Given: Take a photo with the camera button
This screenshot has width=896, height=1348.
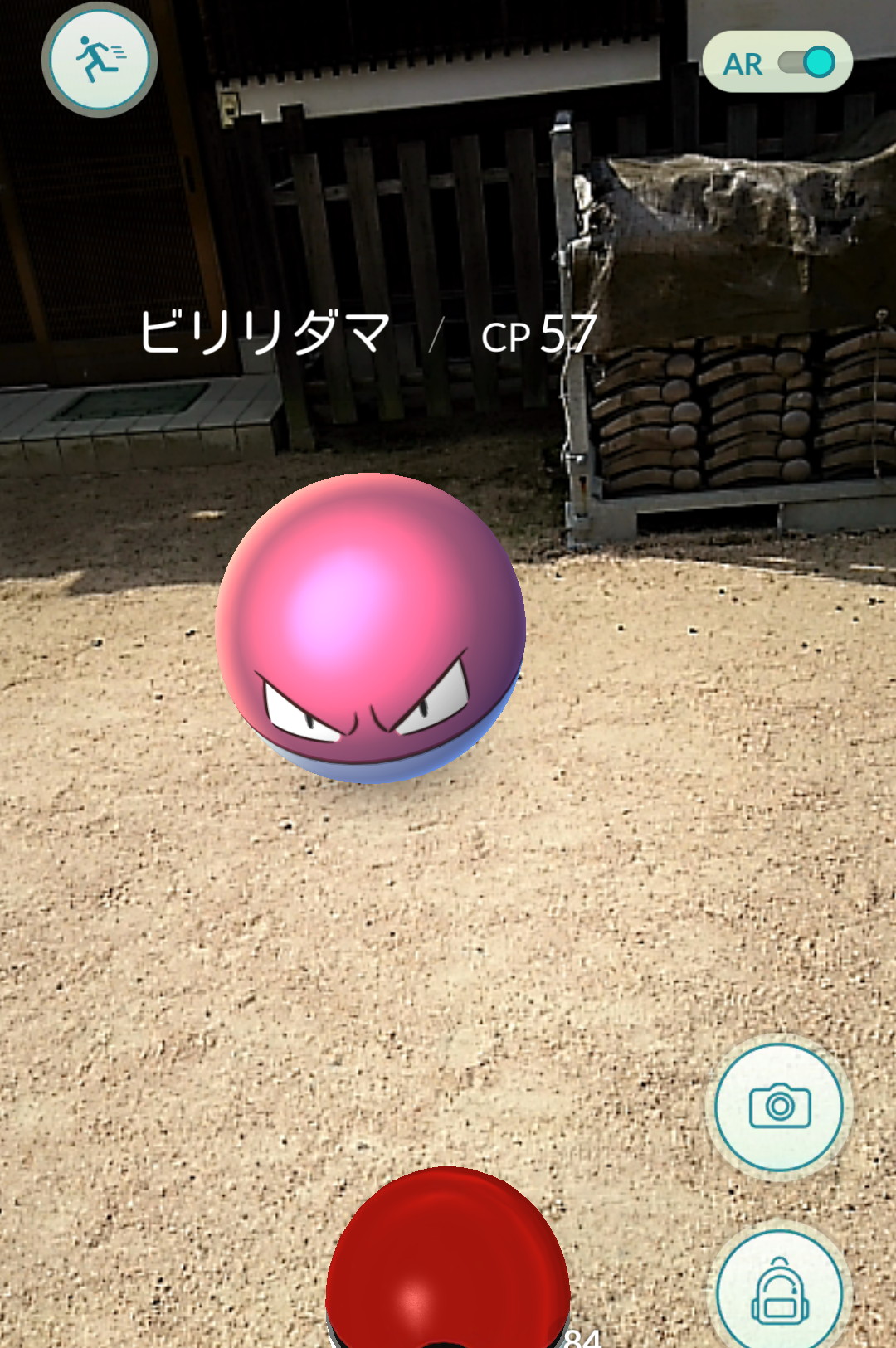Looking at the screenshot, I should pos(779,1107).
